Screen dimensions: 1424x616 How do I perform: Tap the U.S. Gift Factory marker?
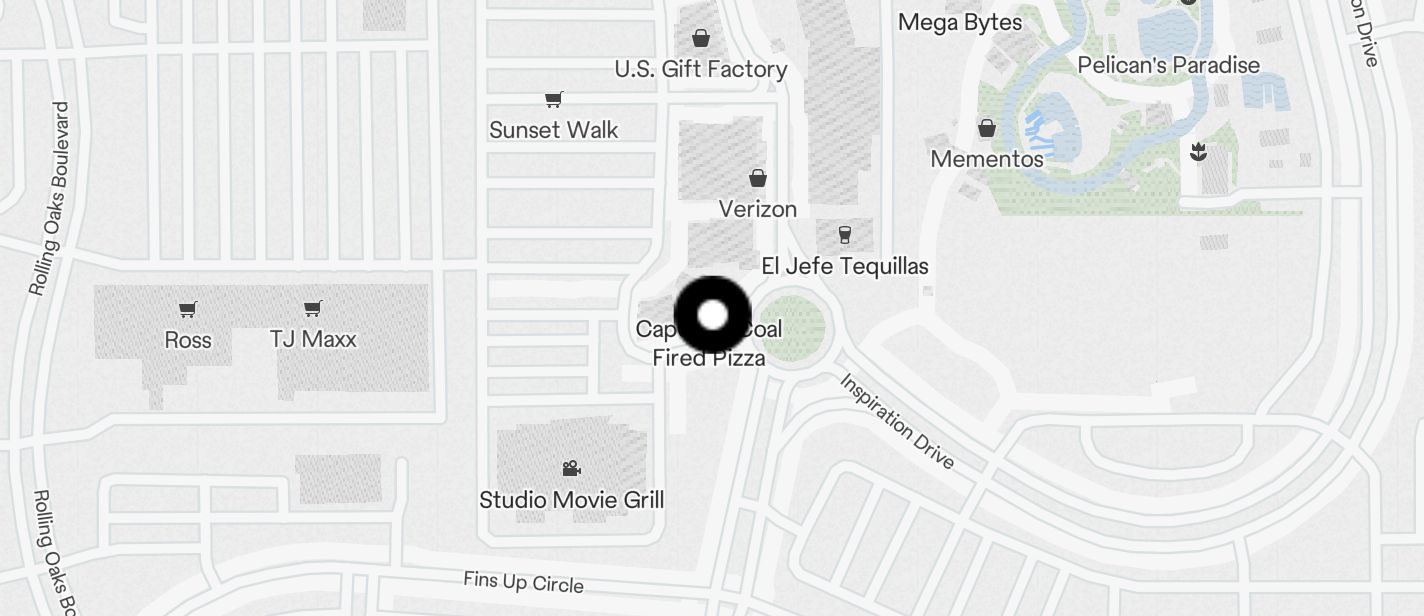tap(701, 39)
